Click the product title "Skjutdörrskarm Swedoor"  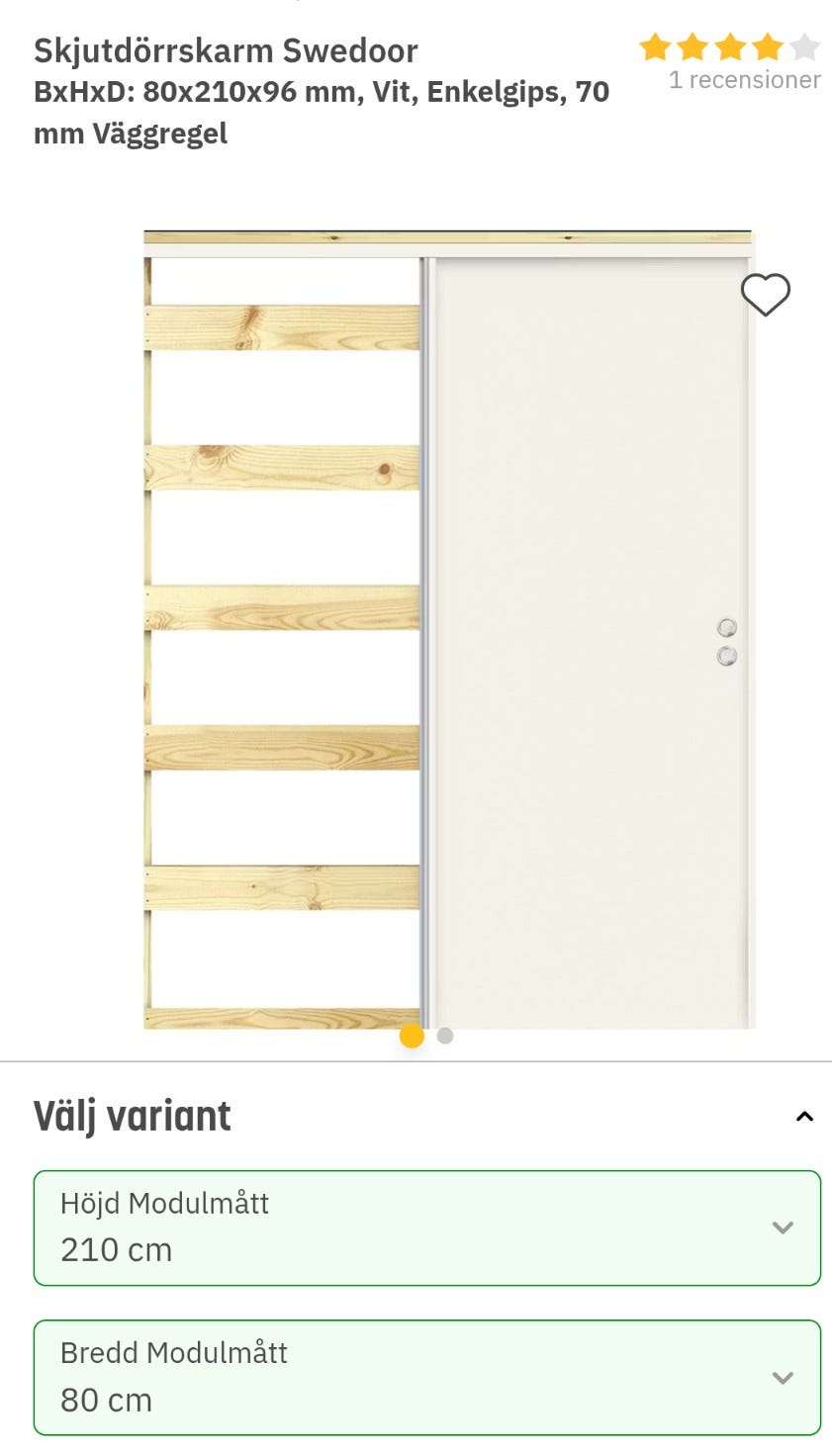[226, 50]
